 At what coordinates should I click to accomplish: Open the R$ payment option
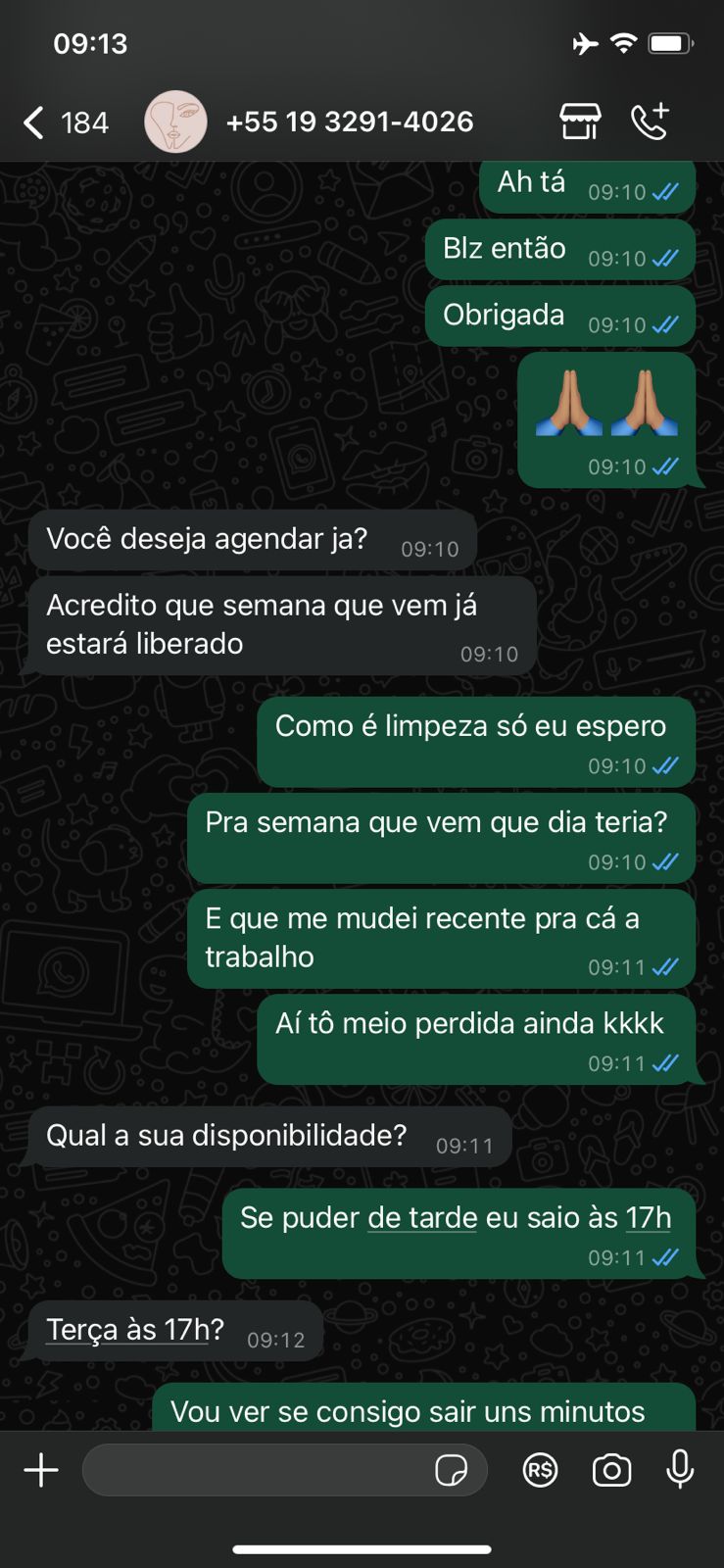(x=540, y=1470)
